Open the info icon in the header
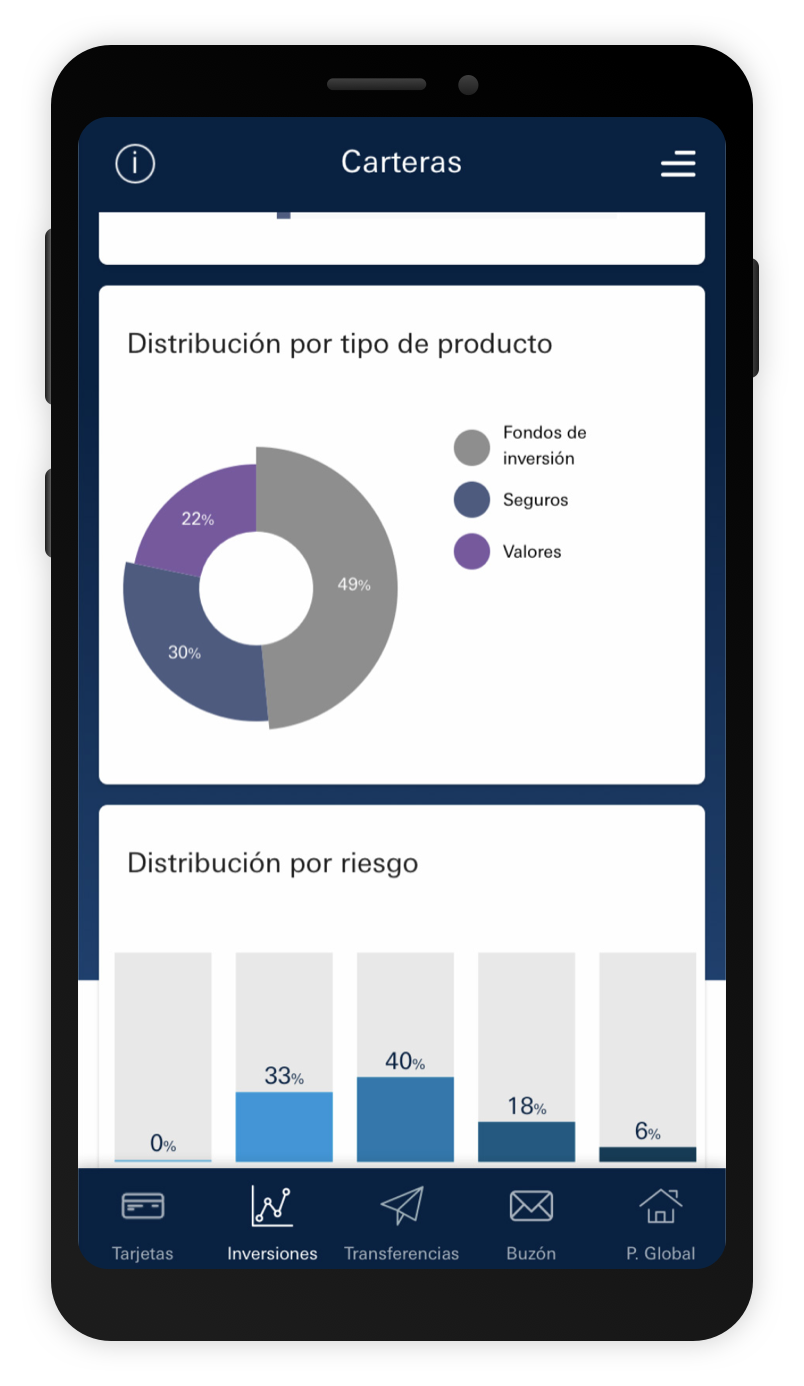This screenshot has height=1386, width=804. (x=135, y=163)
